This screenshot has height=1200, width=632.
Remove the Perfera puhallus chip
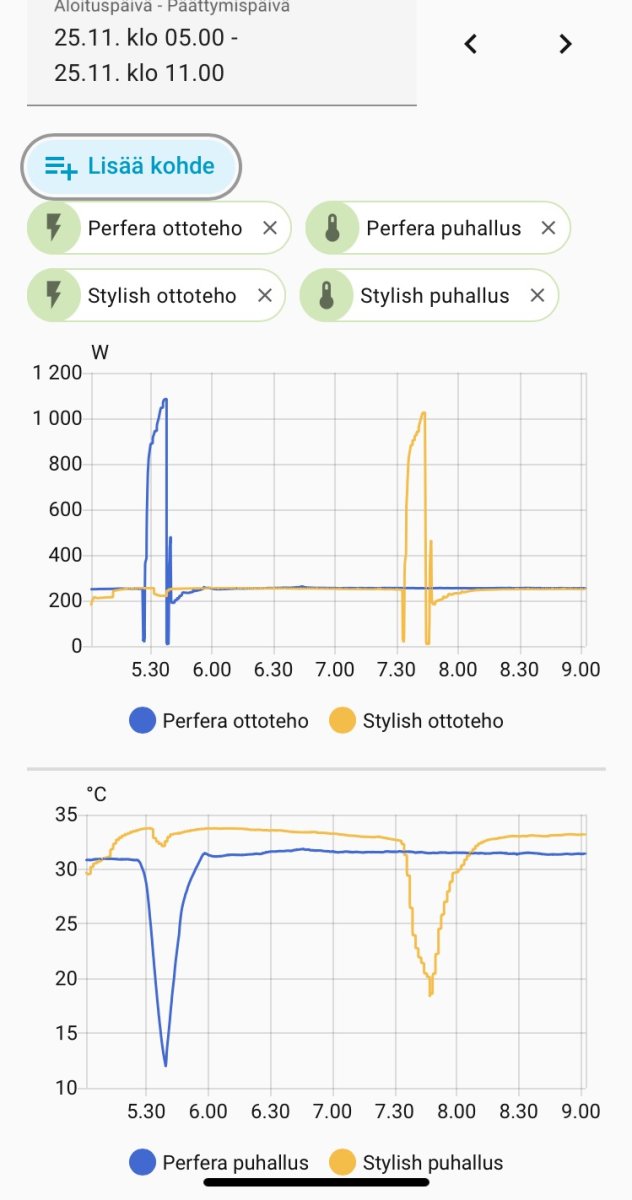(548, 228)
